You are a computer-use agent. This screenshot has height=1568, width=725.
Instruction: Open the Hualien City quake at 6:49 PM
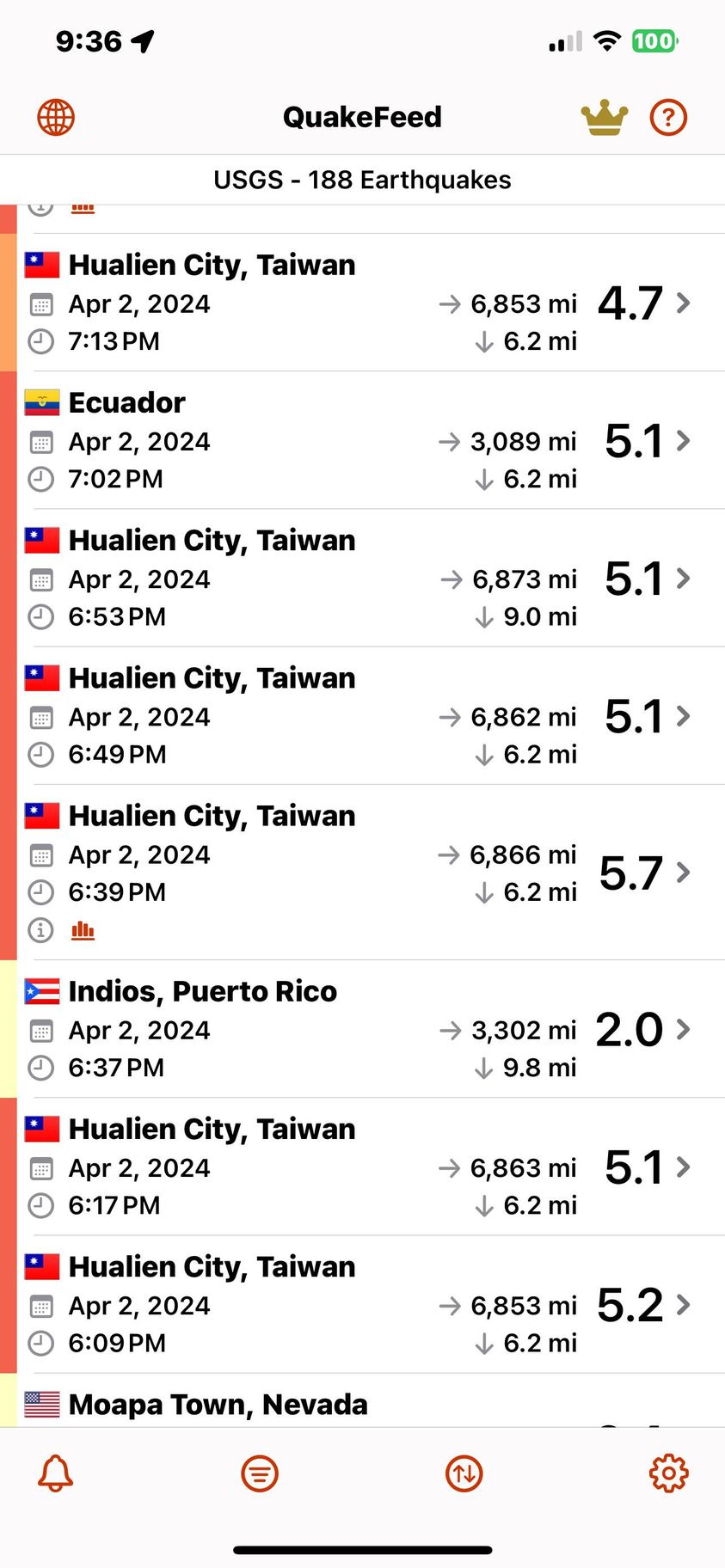pos(361,715)
